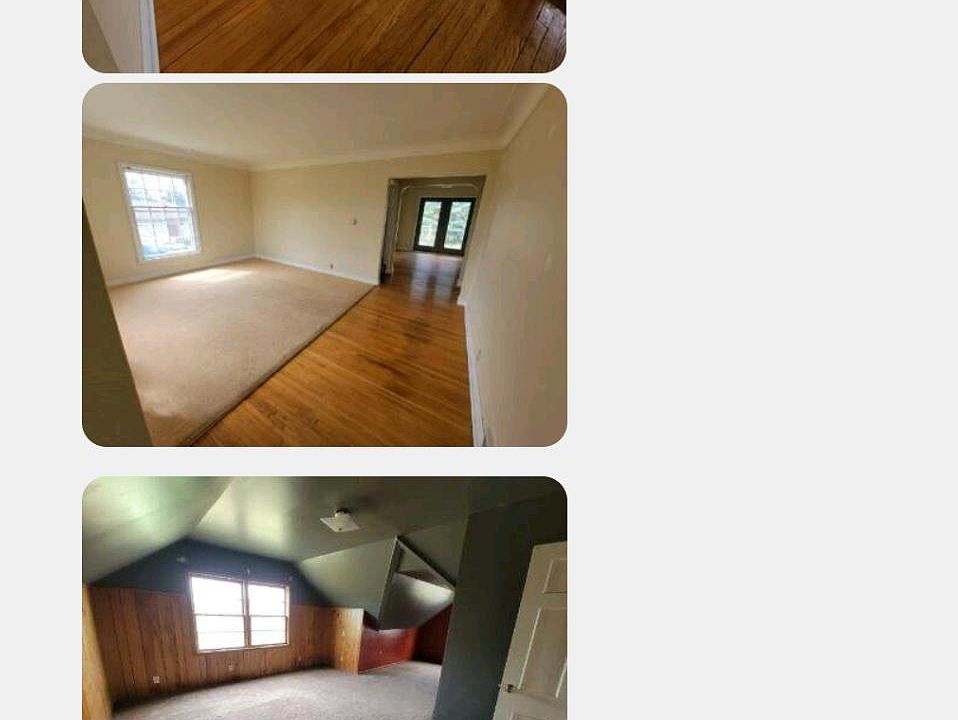Open the partially visible hardwood floor photo
958x720 pixels.
tap(324, 36)
